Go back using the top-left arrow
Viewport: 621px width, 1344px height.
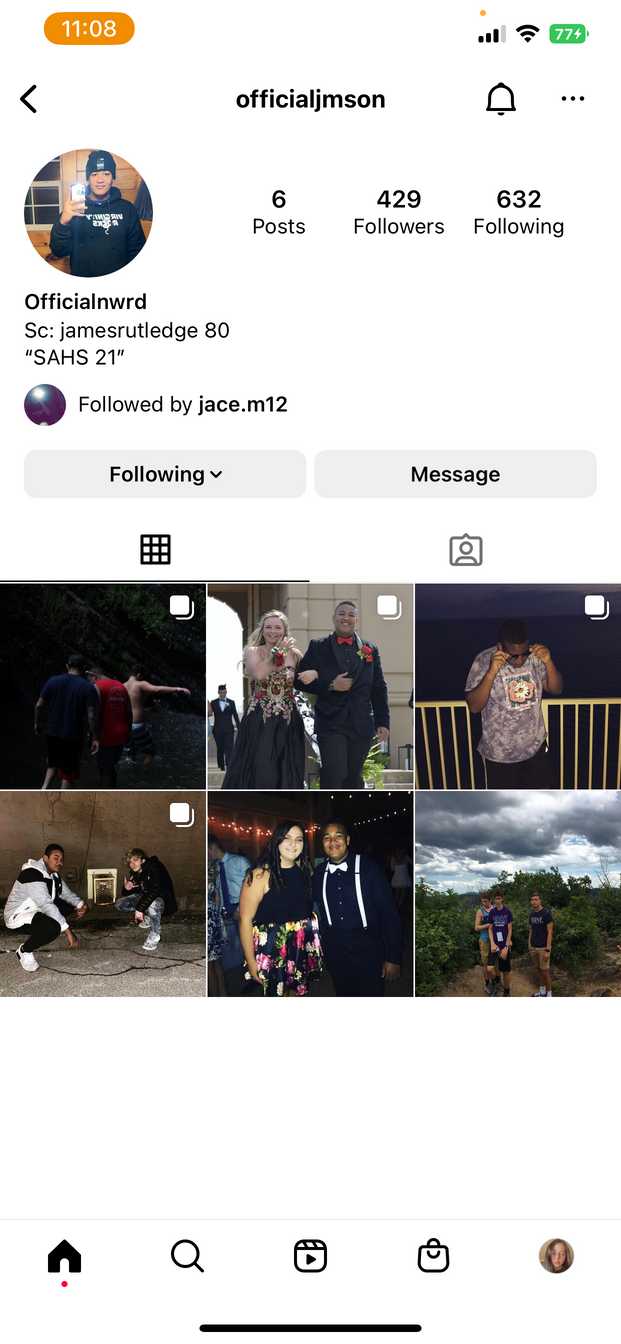(29, 99)
